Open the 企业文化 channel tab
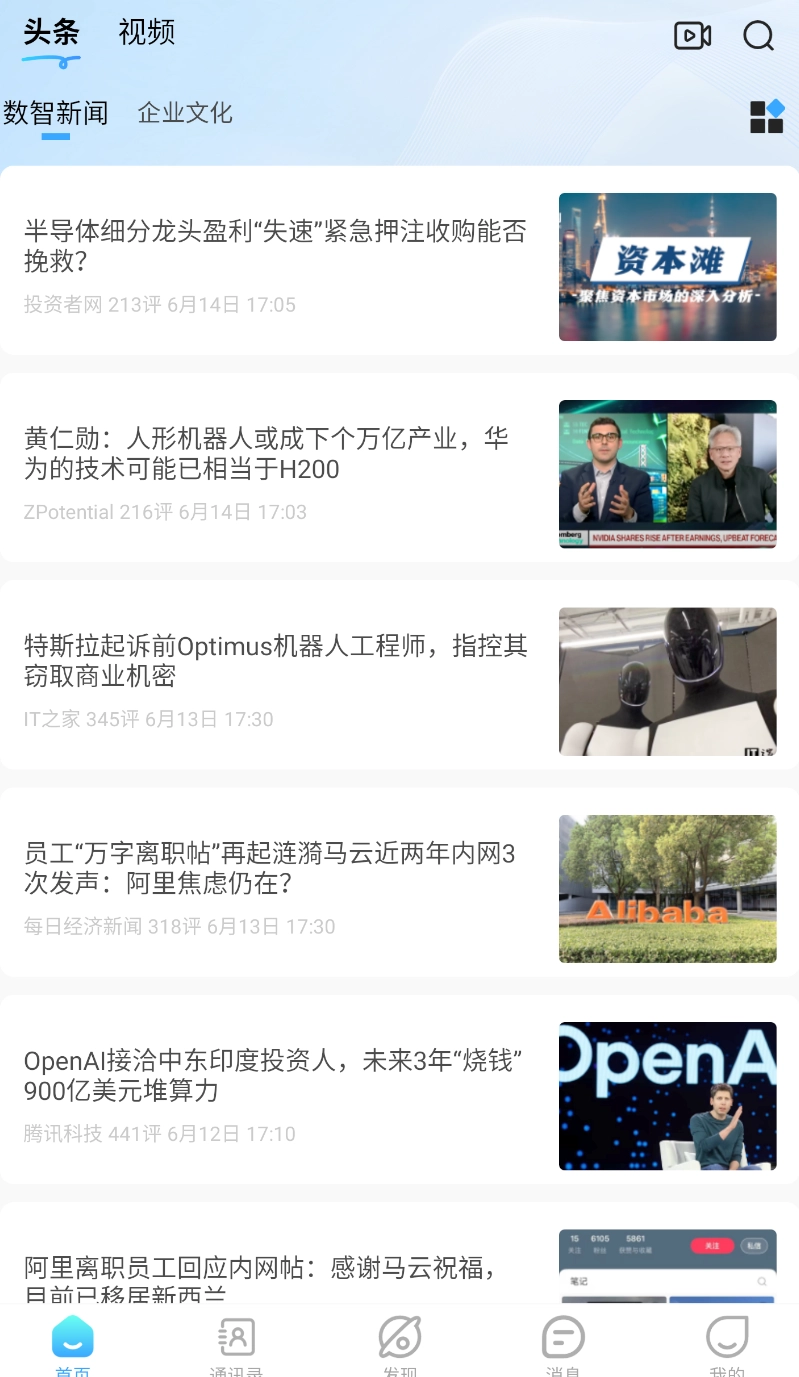Screen dimensions: 799x1377 click(184, 113)
